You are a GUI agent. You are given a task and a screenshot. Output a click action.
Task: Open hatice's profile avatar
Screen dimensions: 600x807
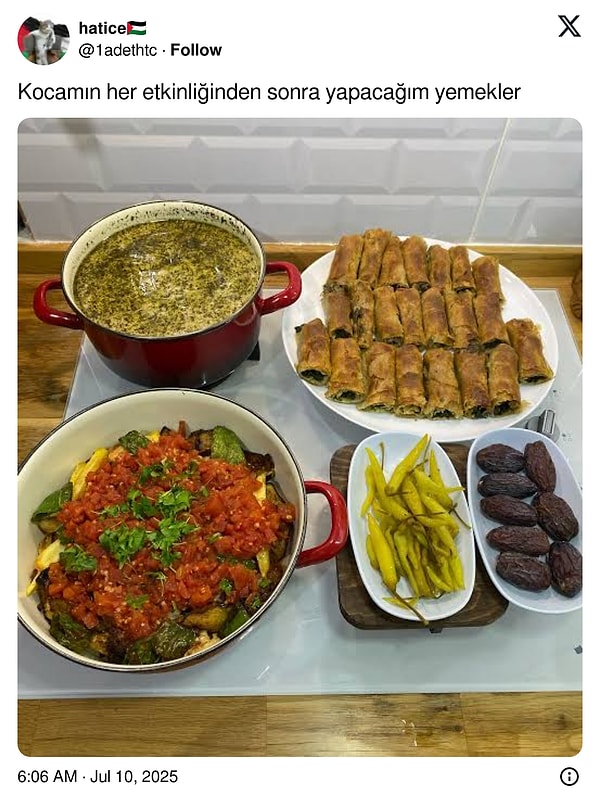(43, 40)
